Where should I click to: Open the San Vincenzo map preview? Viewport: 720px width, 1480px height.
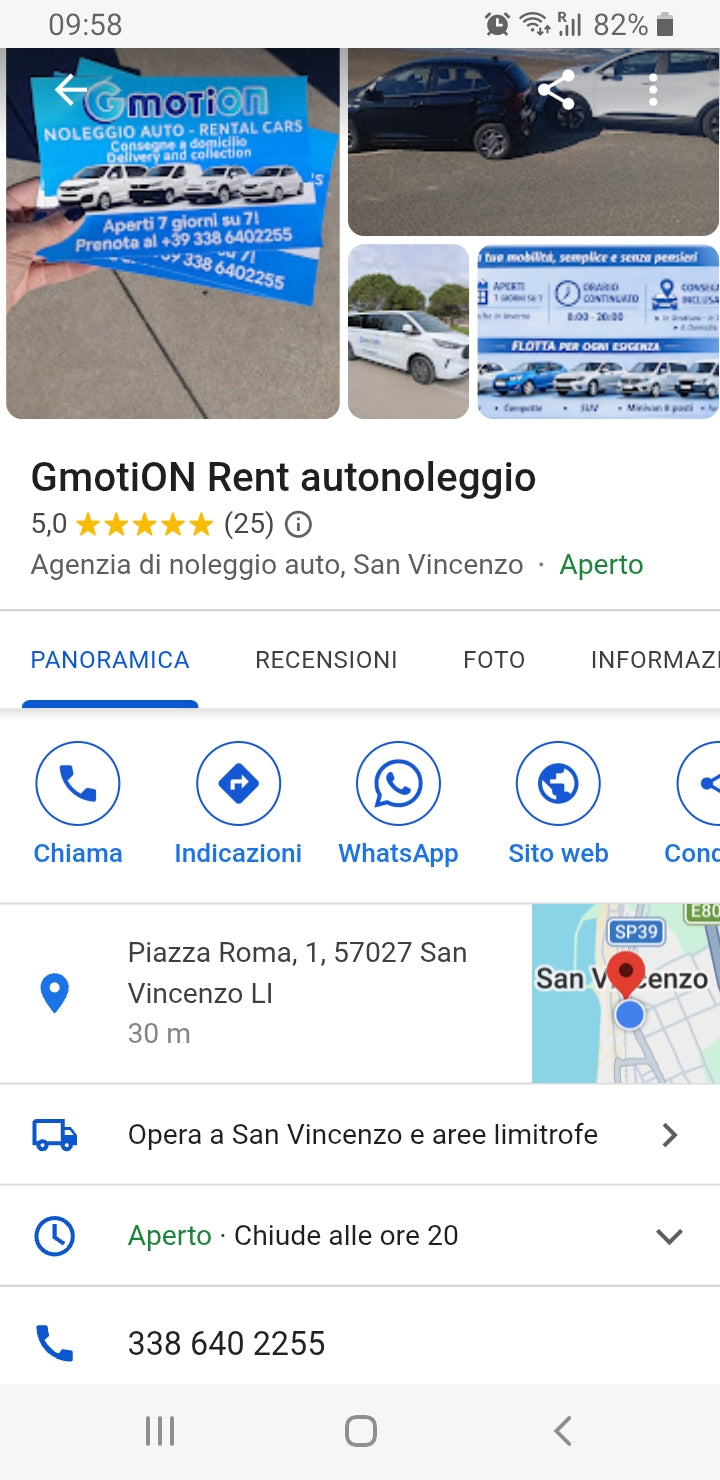click(626, 993)
